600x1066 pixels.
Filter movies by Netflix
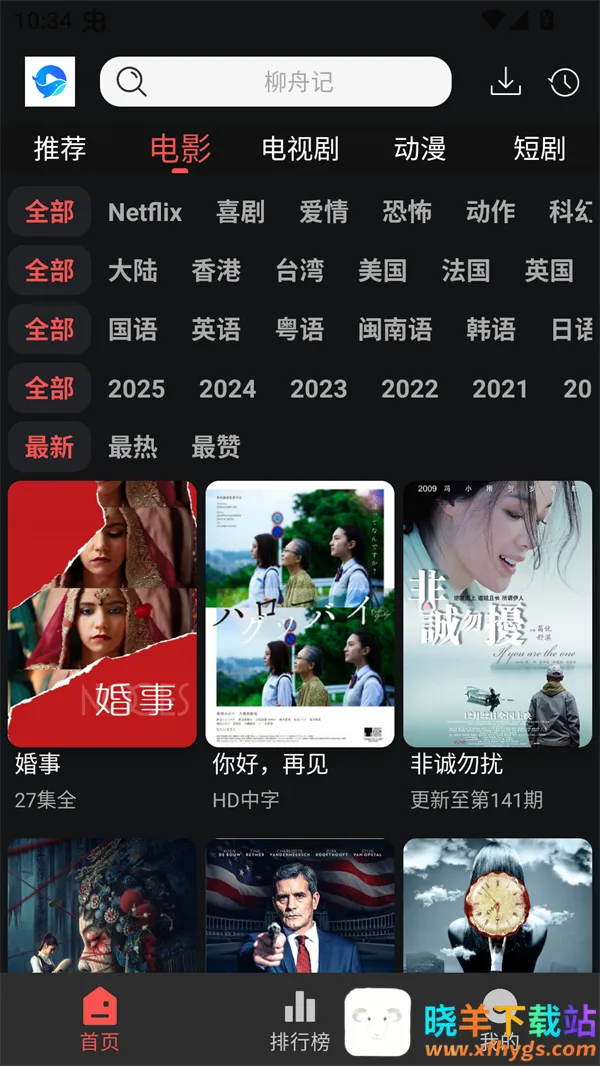[x=145, y=212]
